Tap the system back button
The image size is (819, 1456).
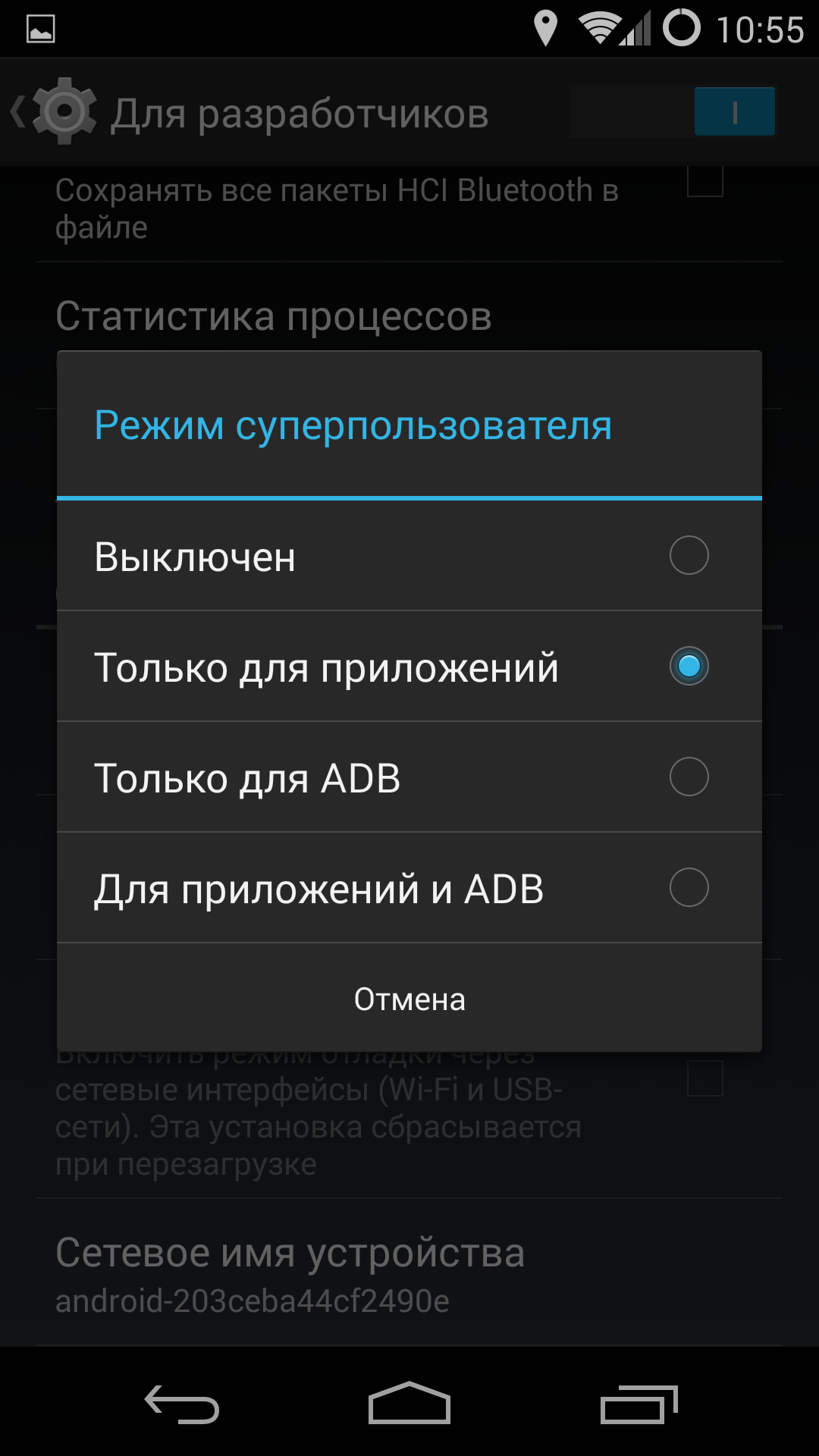click(182, 1404)
